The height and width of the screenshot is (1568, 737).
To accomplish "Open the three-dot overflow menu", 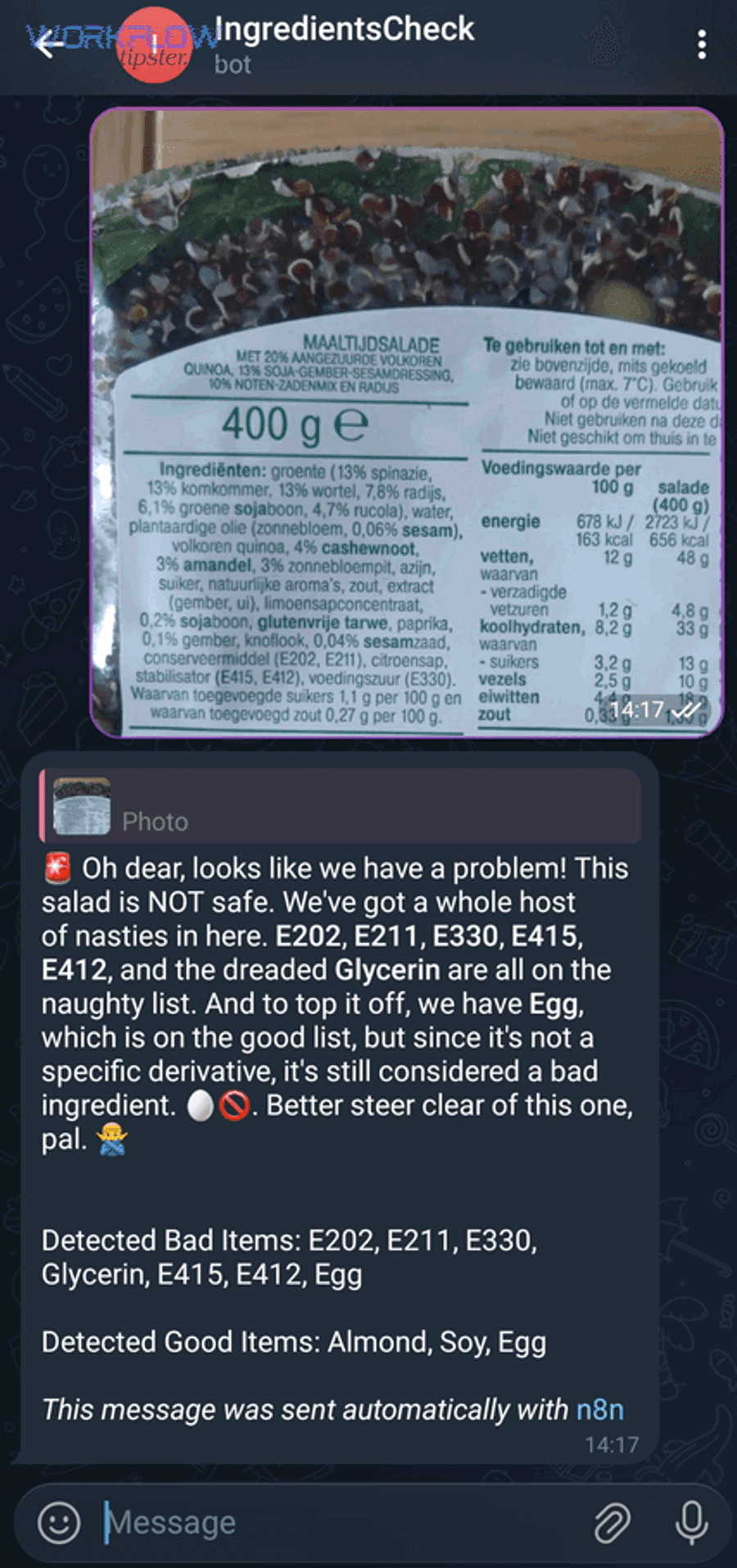I will (702, 45).
